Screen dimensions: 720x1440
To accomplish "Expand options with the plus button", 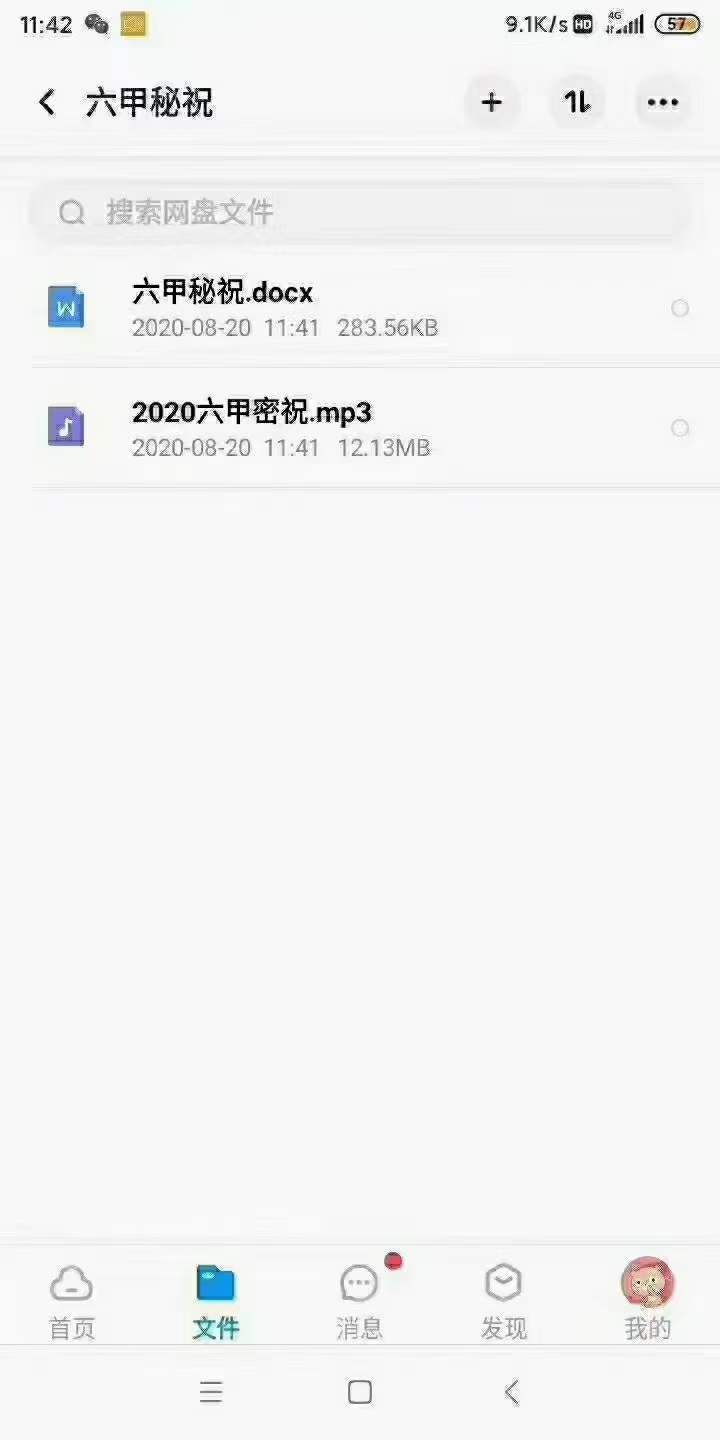I will coord(490,102).
